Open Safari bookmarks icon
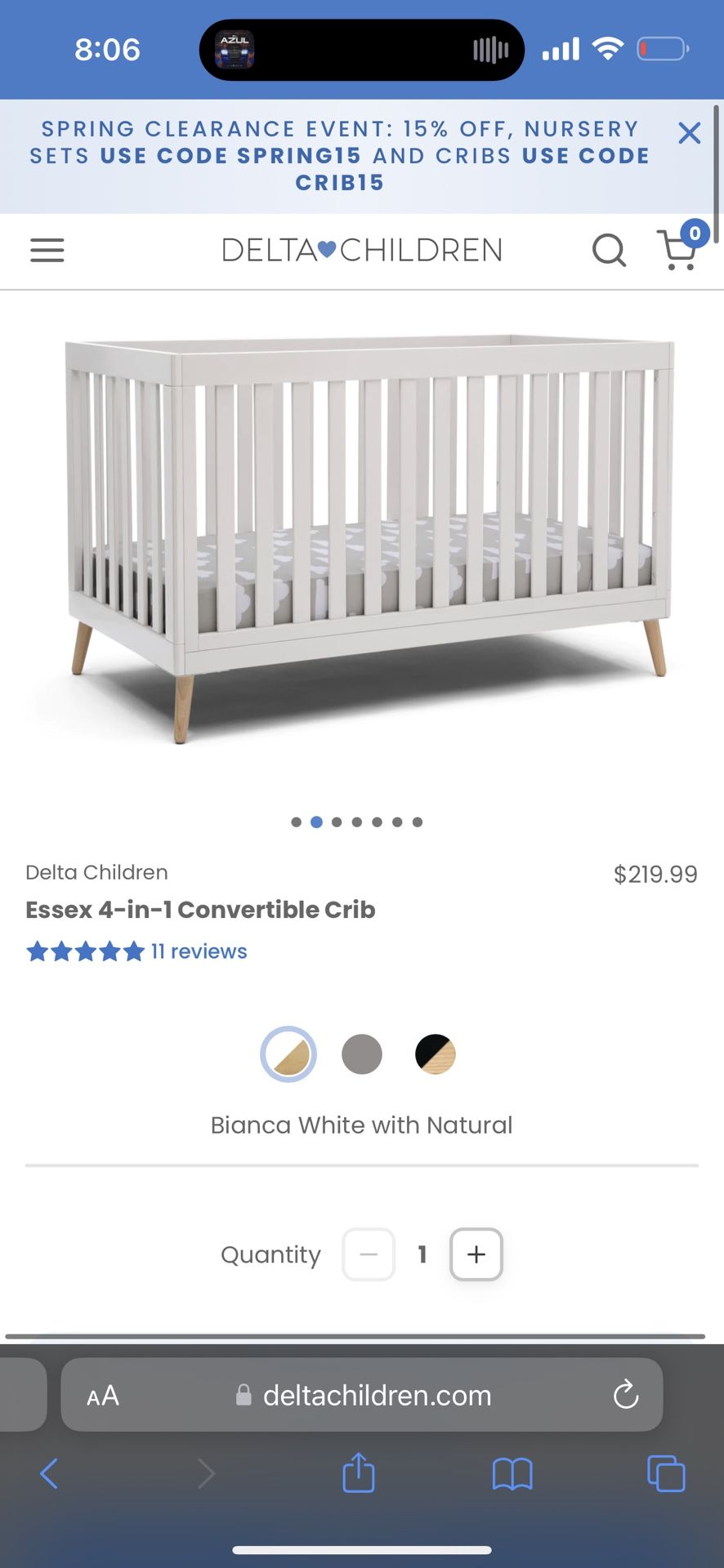 pyautogui.click(x=512, y=1474)
